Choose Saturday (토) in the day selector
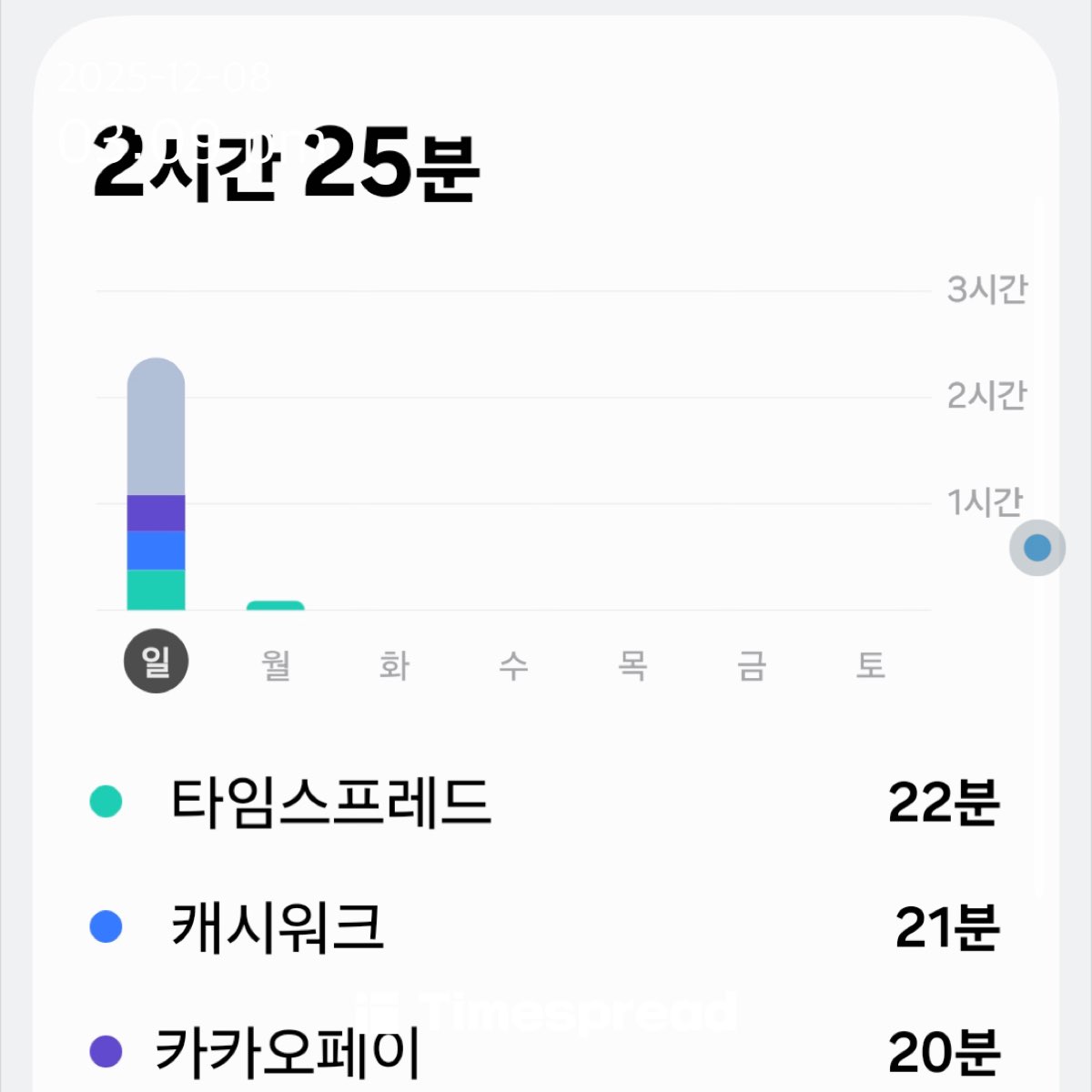This screenshot has width=1092, height=1092. pos(871,664)
